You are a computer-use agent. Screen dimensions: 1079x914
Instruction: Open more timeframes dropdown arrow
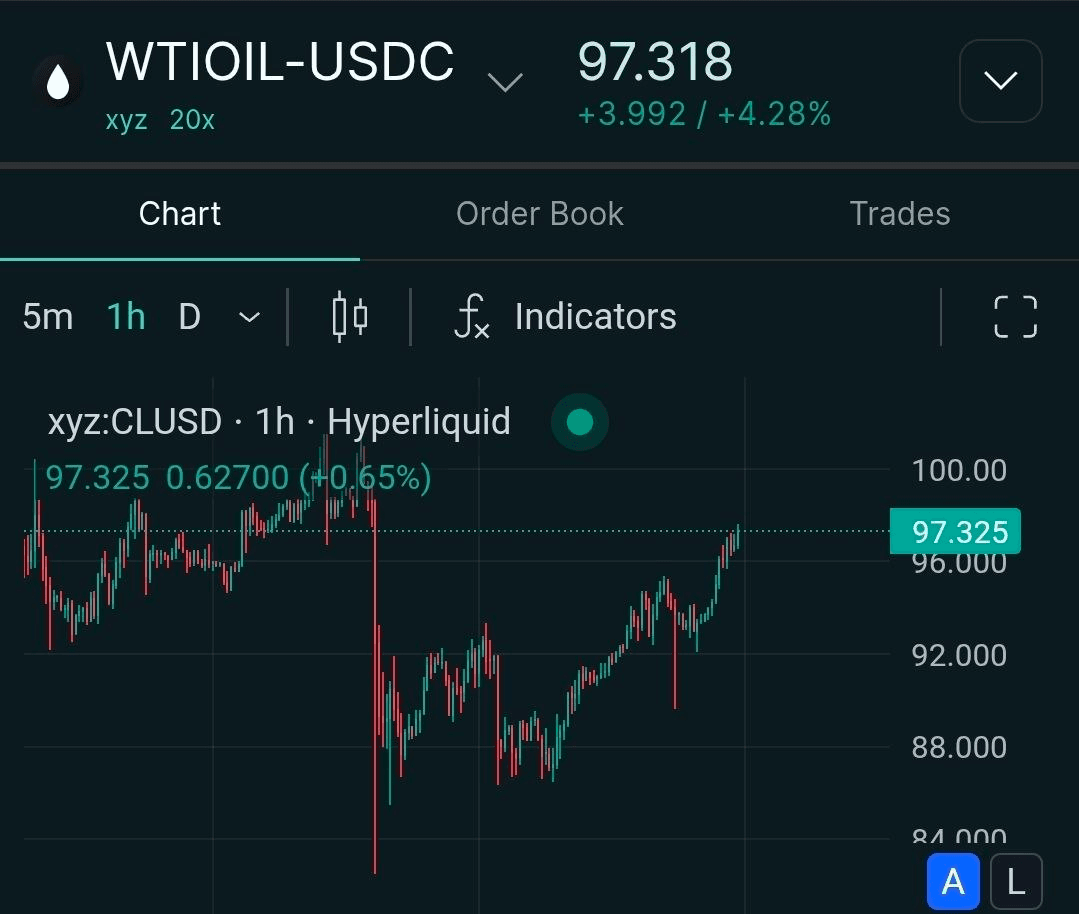tap(249, 318)
